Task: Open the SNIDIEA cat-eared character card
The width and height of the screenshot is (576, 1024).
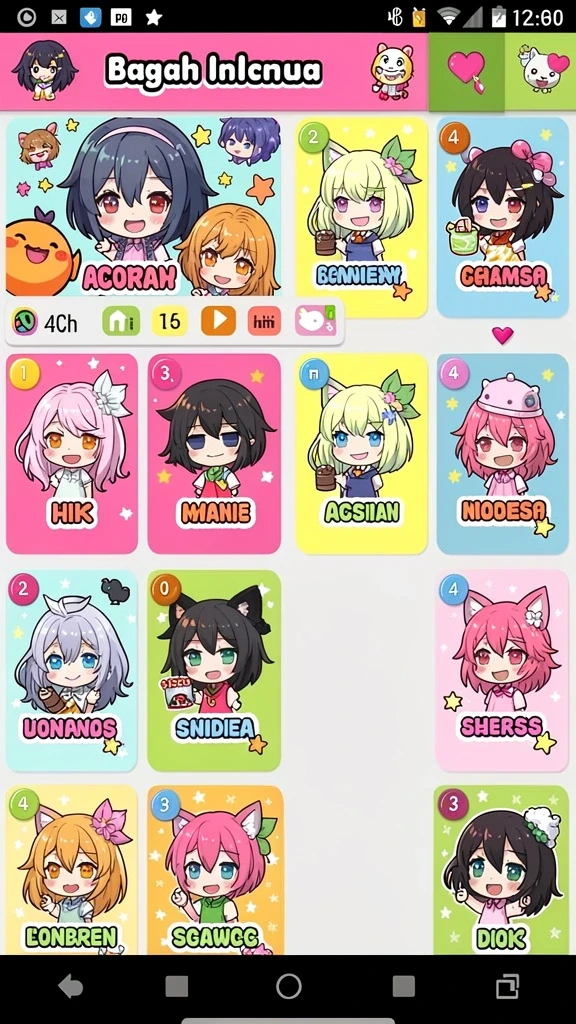Action: click(214, 671)
